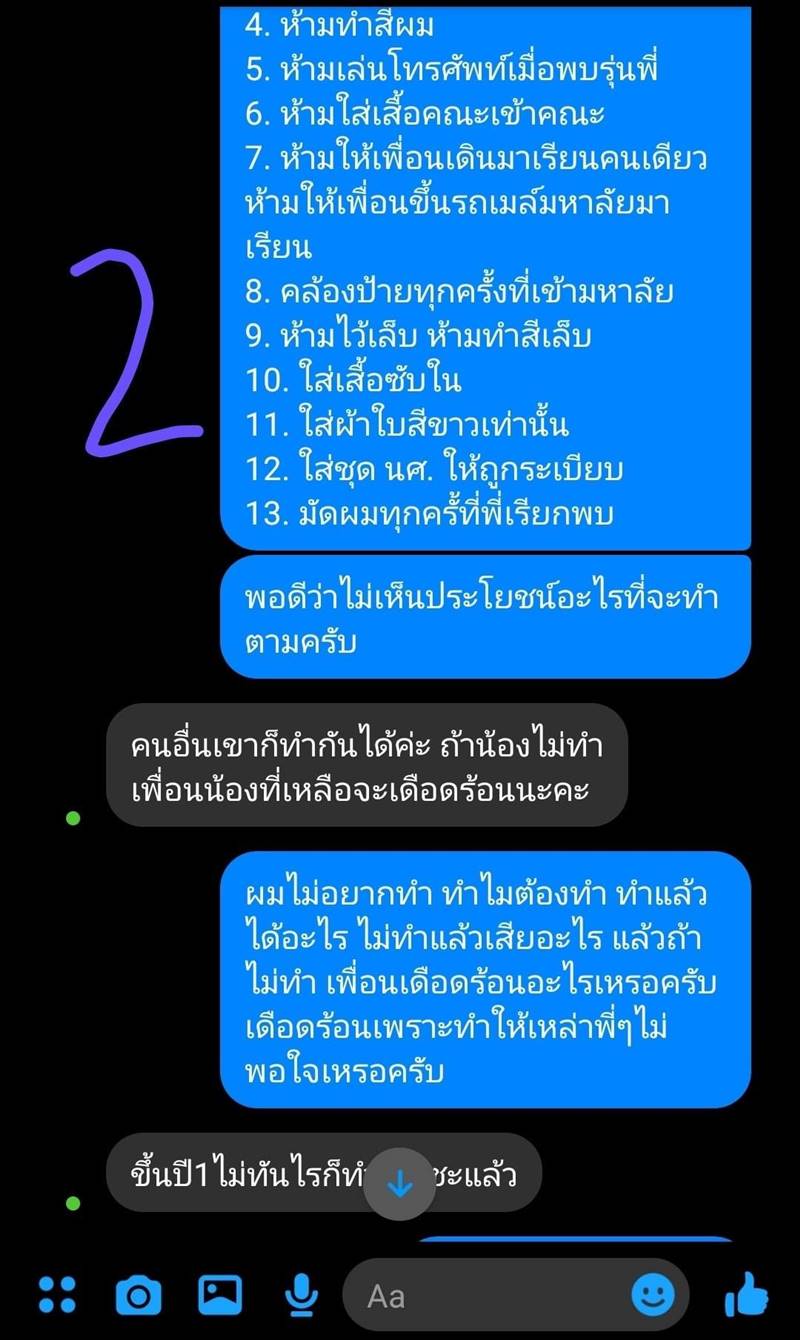The image size is (800, 1340).
Task: Open the photo gallery picker
Action: click(x=221, y=1292)
